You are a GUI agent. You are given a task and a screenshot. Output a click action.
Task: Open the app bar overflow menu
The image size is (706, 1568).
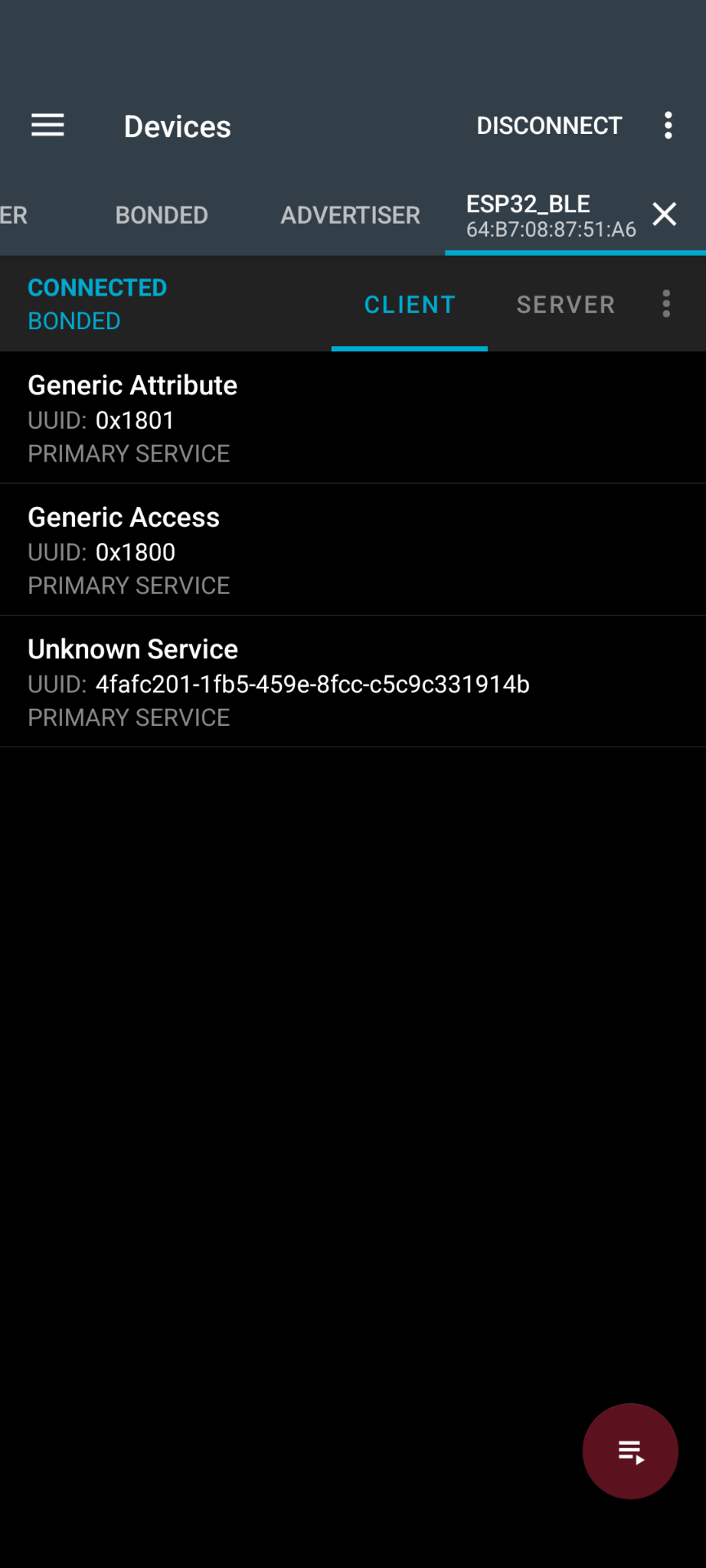click(668, 126)
